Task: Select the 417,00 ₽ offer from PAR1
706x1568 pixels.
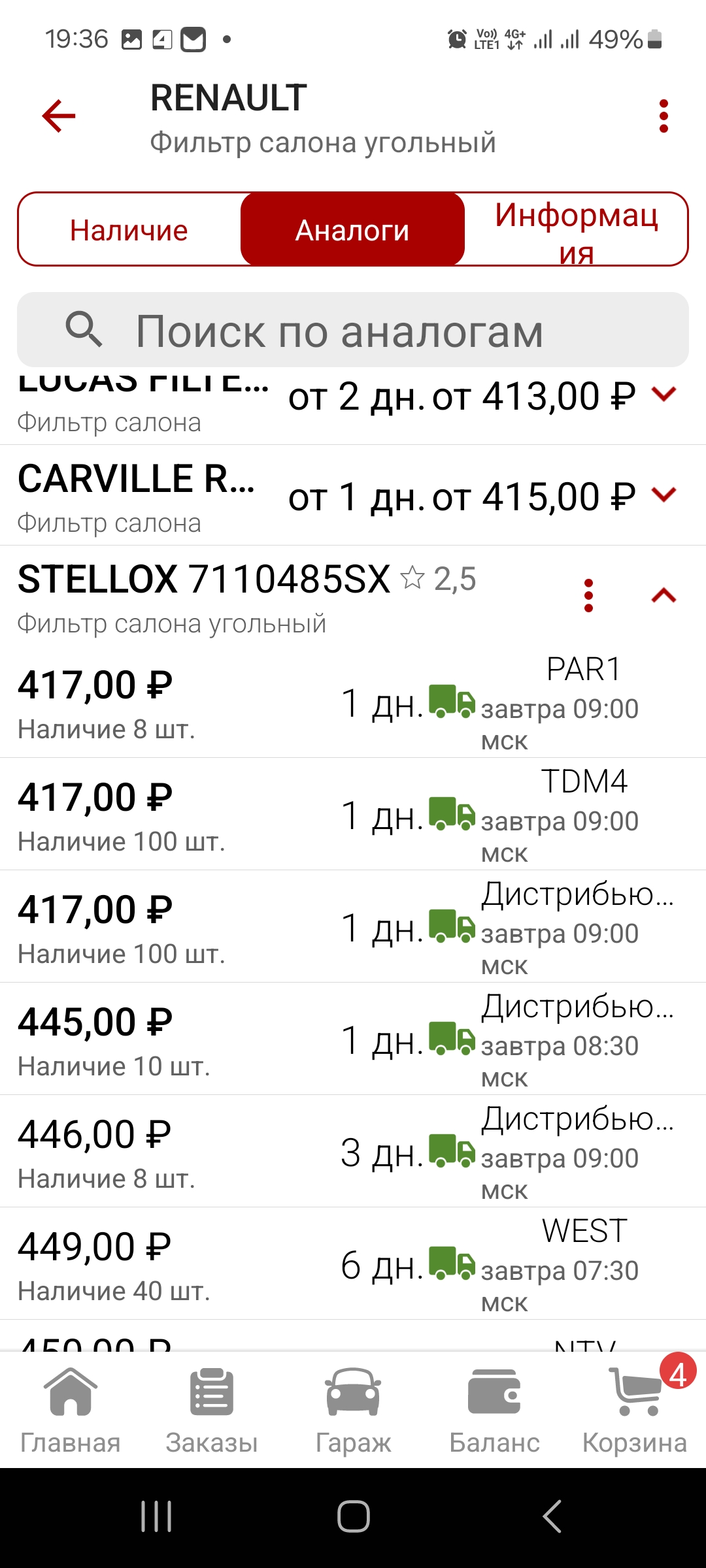Action: click(353, 702)
